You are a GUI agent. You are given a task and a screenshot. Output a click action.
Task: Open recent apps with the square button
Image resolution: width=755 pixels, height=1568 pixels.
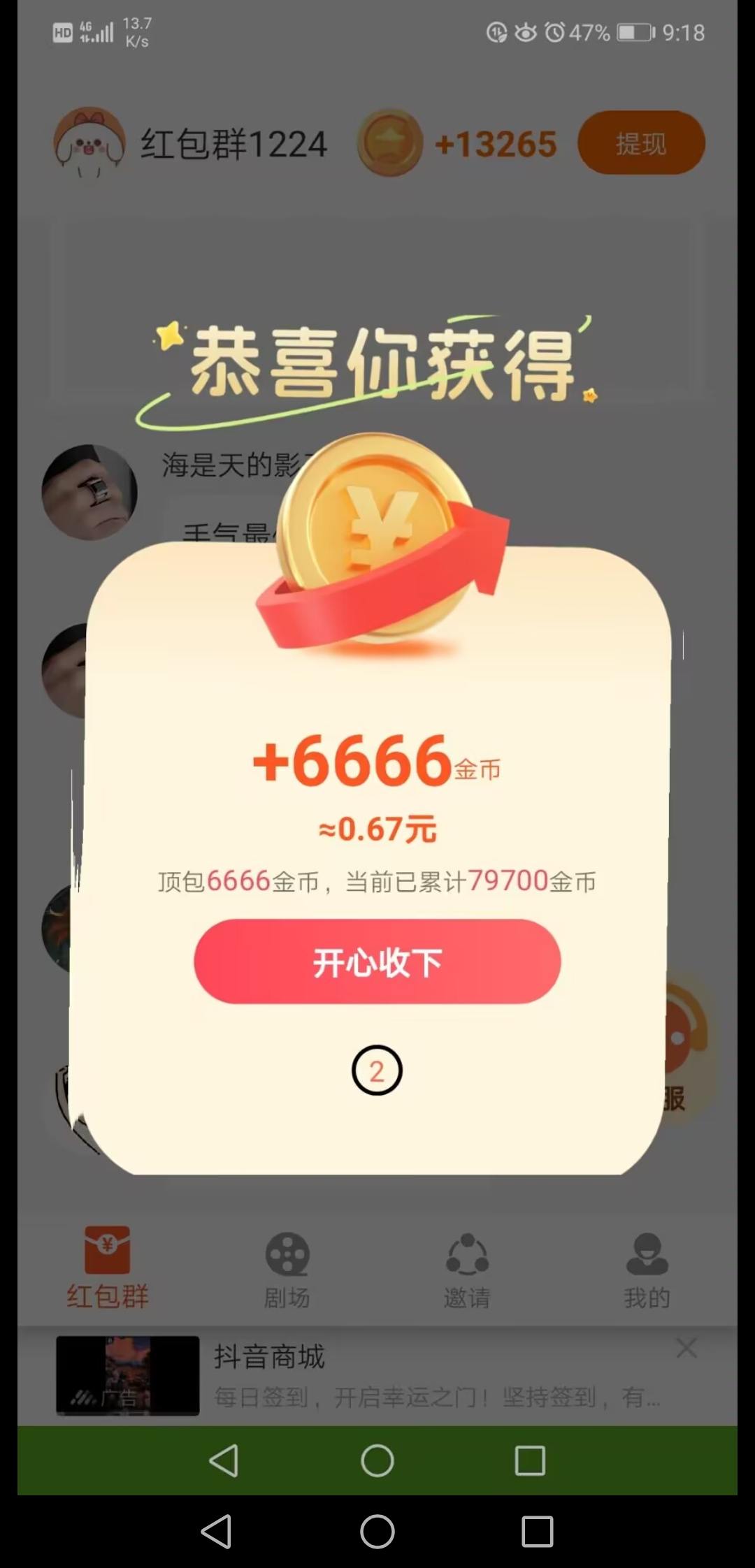pos(530,1460)
